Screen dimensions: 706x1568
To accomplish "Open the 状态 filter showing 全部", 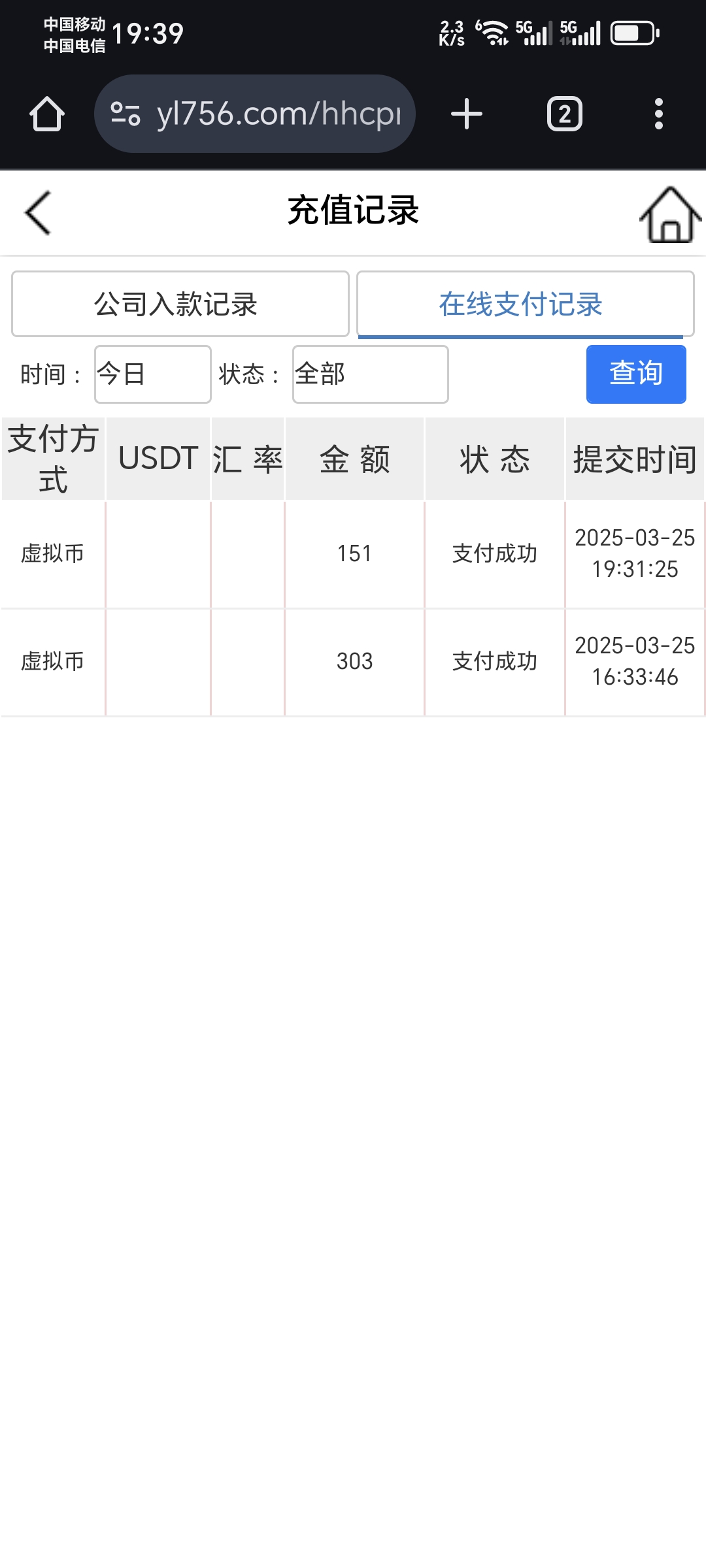I will [x=370, y=374].
